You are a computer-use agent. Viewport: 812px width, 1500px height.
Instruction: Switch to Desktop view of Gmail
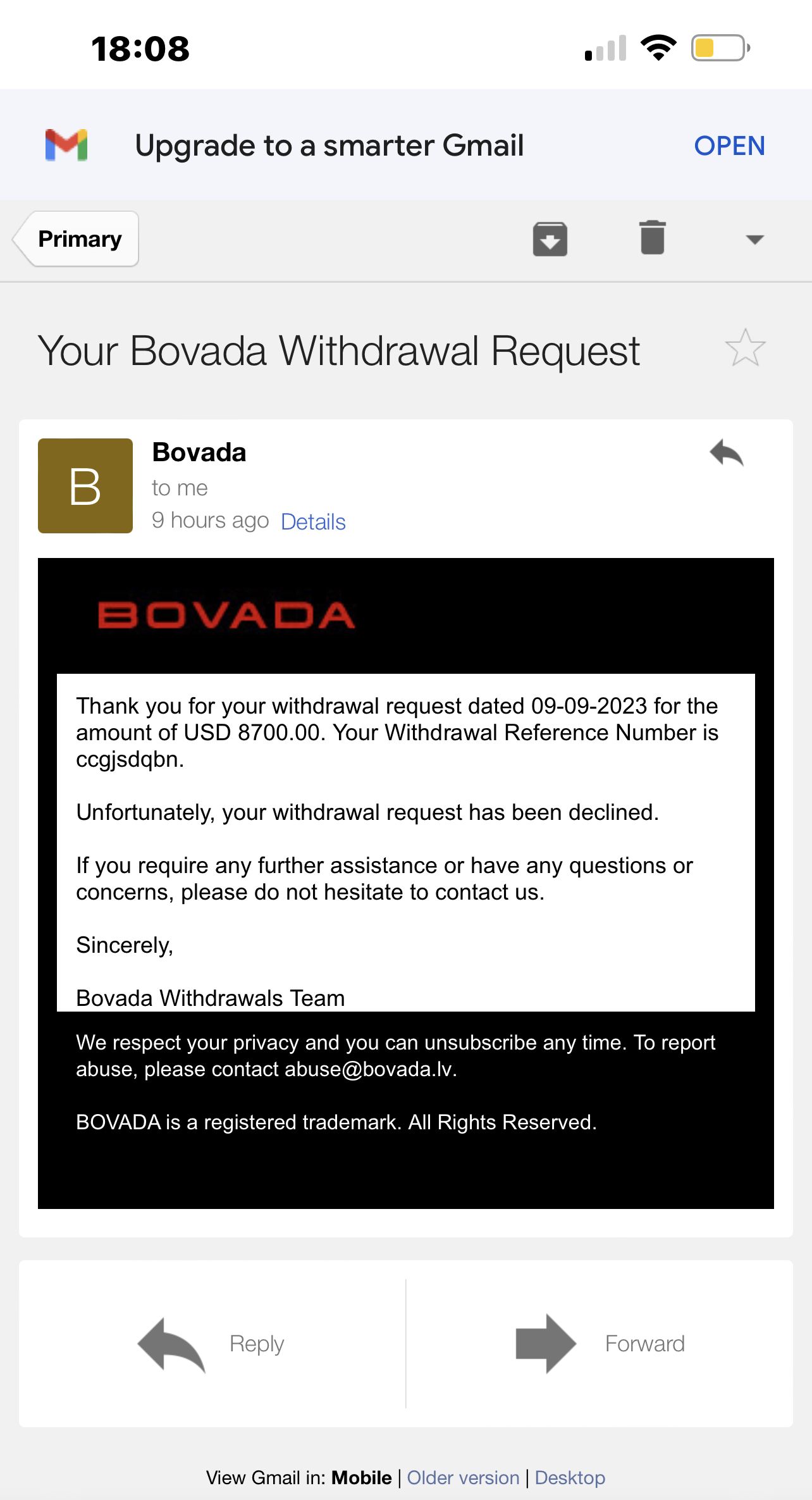(x=570, y=1478)
